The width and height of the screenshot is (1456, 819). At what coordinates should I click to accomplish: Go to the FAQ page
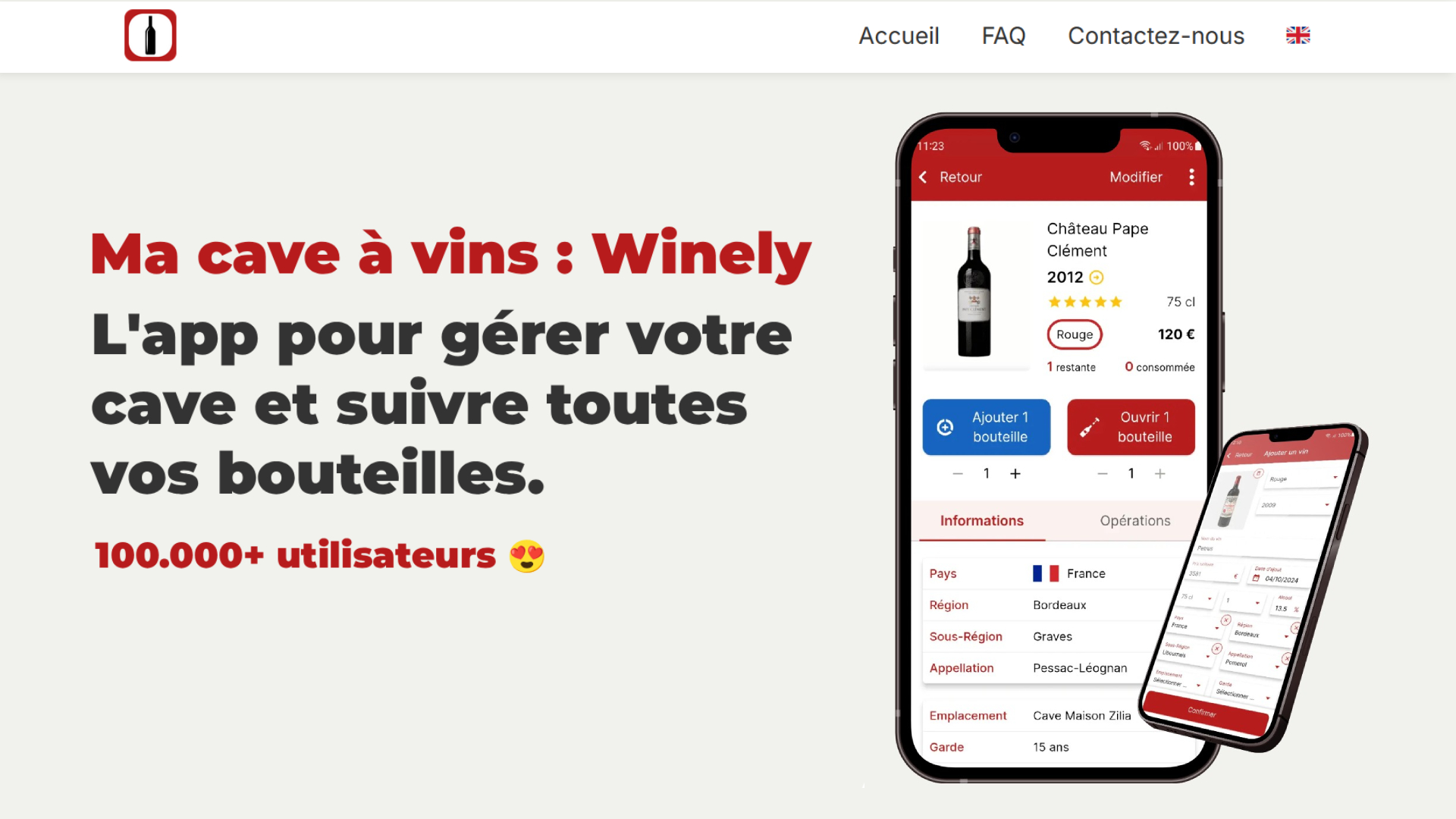1003,36
